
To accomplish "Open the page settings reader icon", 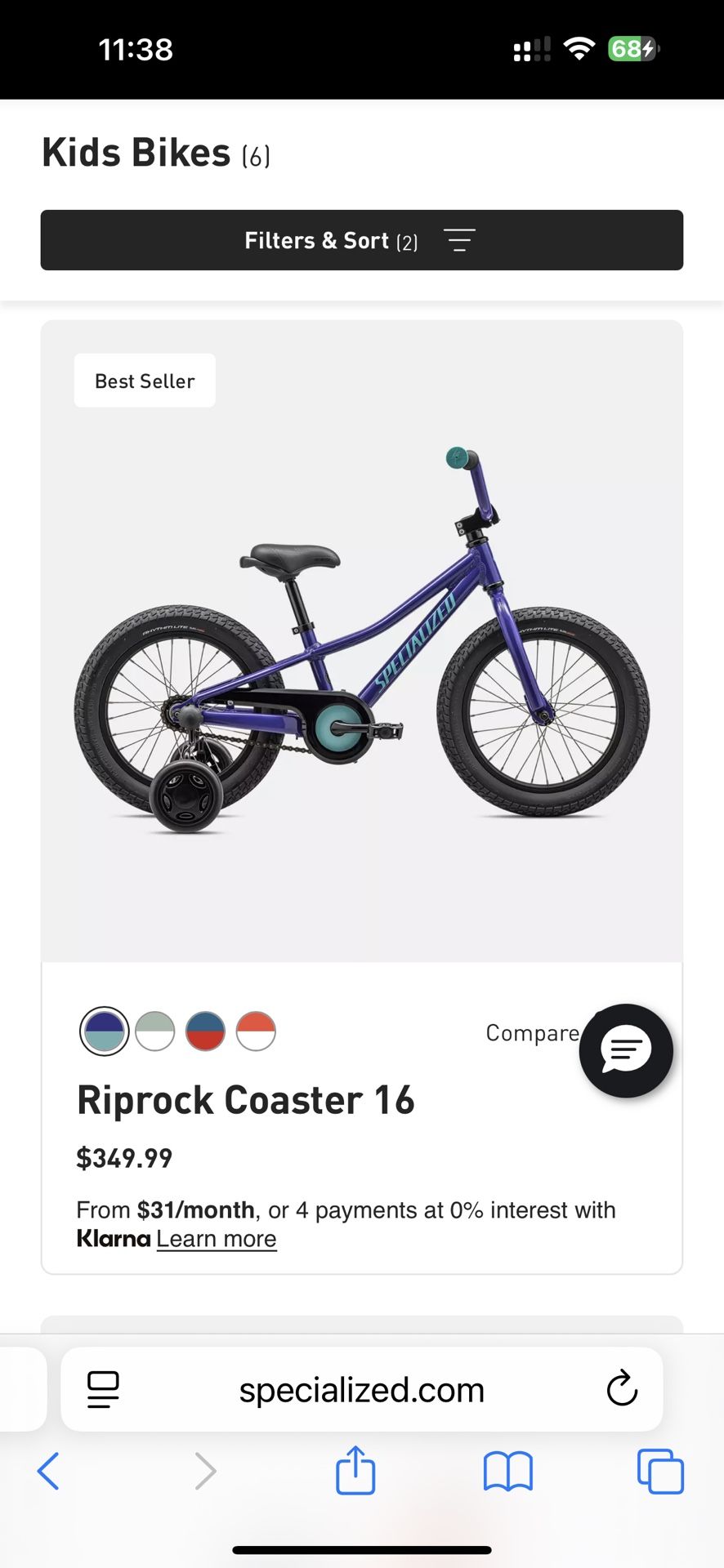I will 103,1388.
